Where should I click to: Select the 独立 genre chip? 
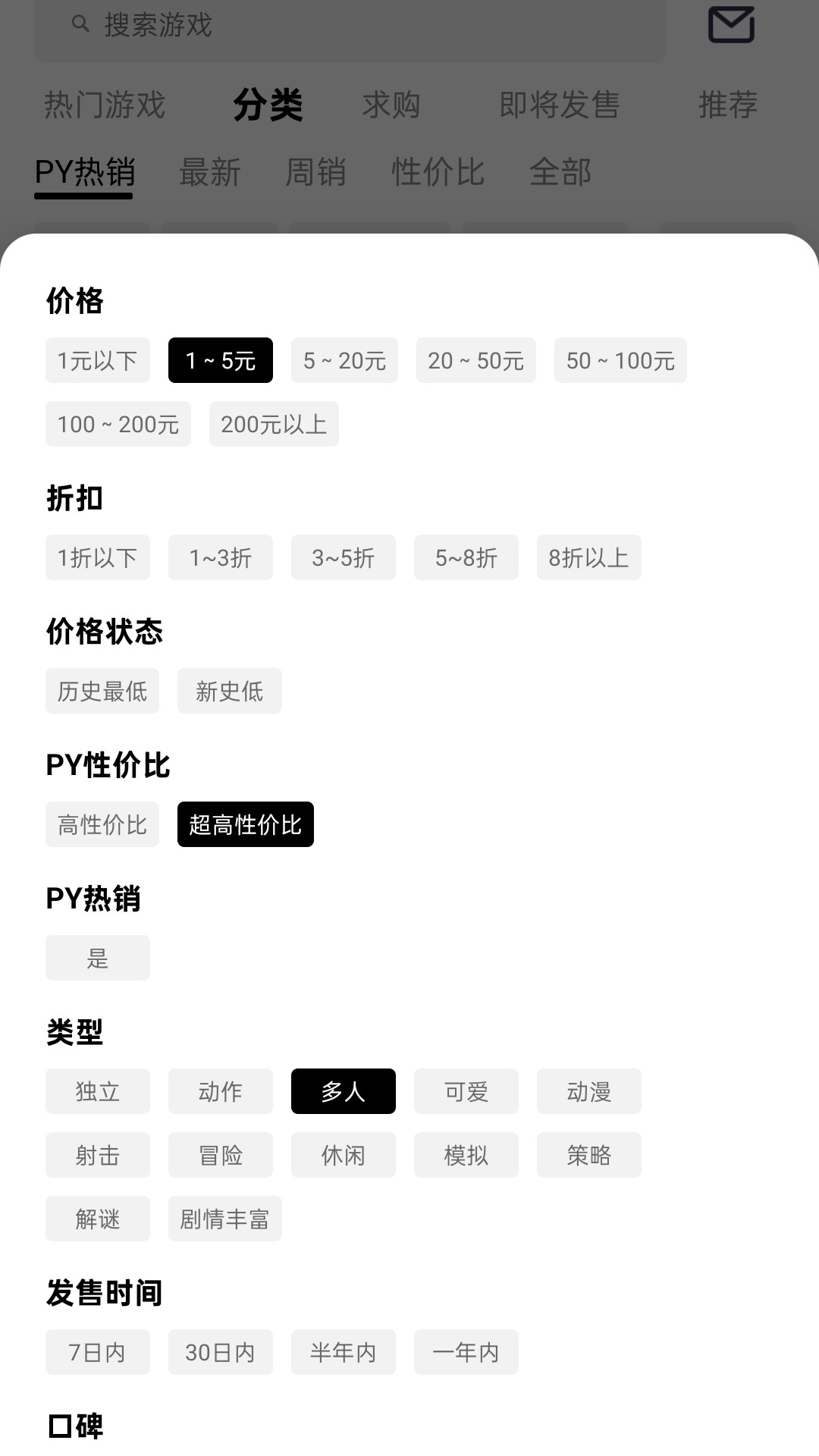[97, 1091]
